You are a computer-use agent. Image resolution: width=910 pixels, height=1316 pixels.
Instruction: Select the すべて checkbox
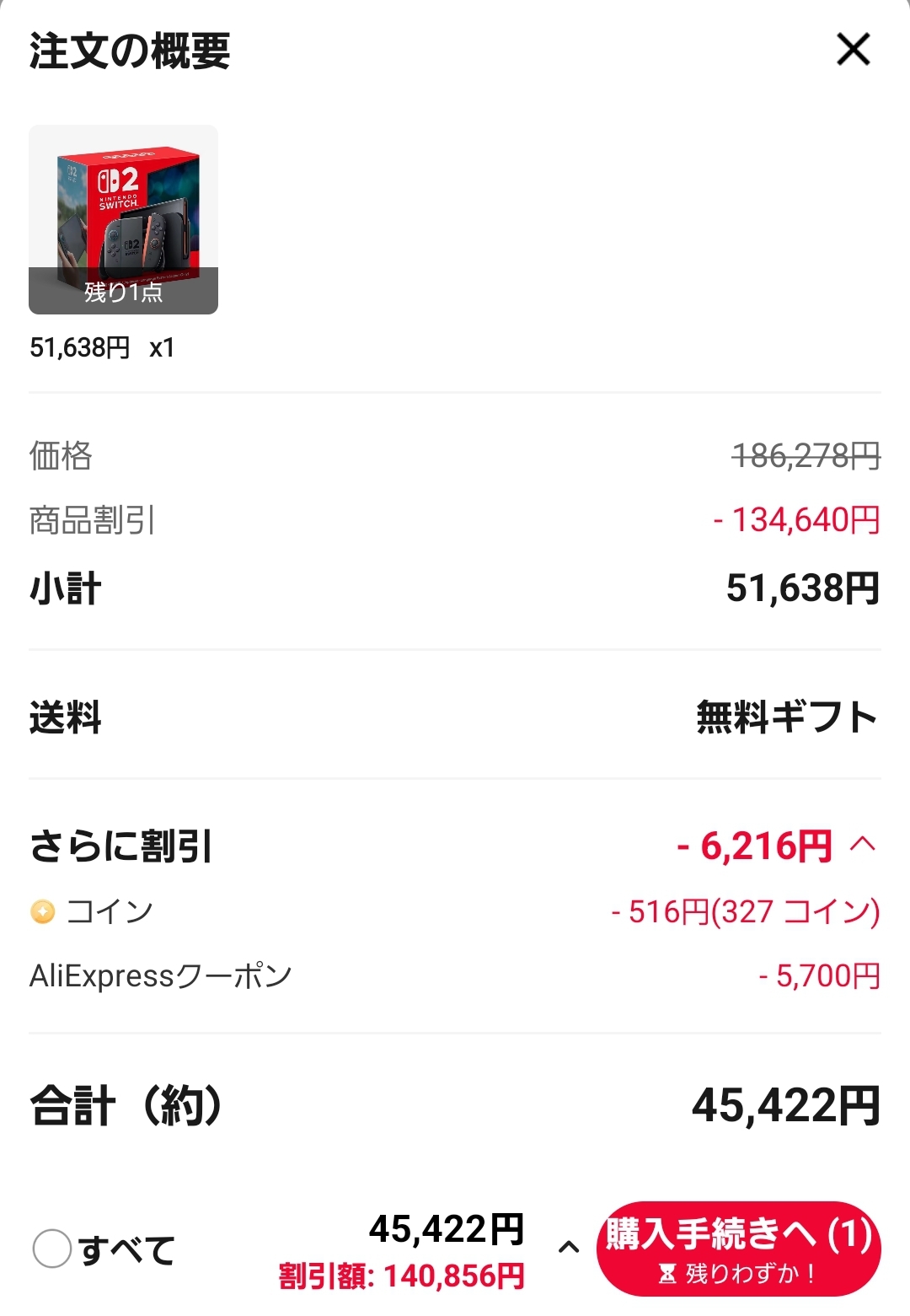click(52, 1249)
